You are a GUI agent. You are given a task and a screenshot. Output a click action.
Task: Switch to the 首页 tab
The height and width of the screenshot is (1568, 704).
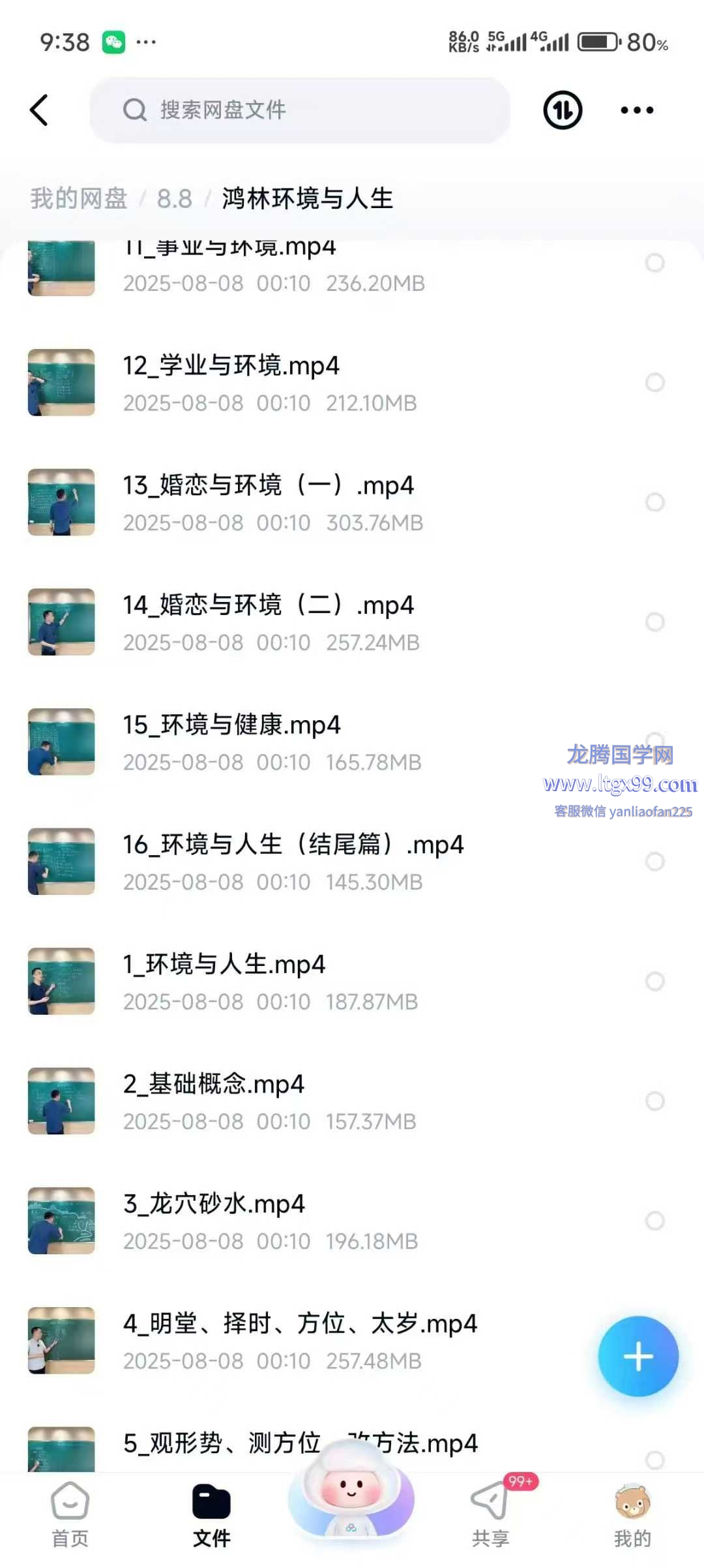[x=70, y=1515]
